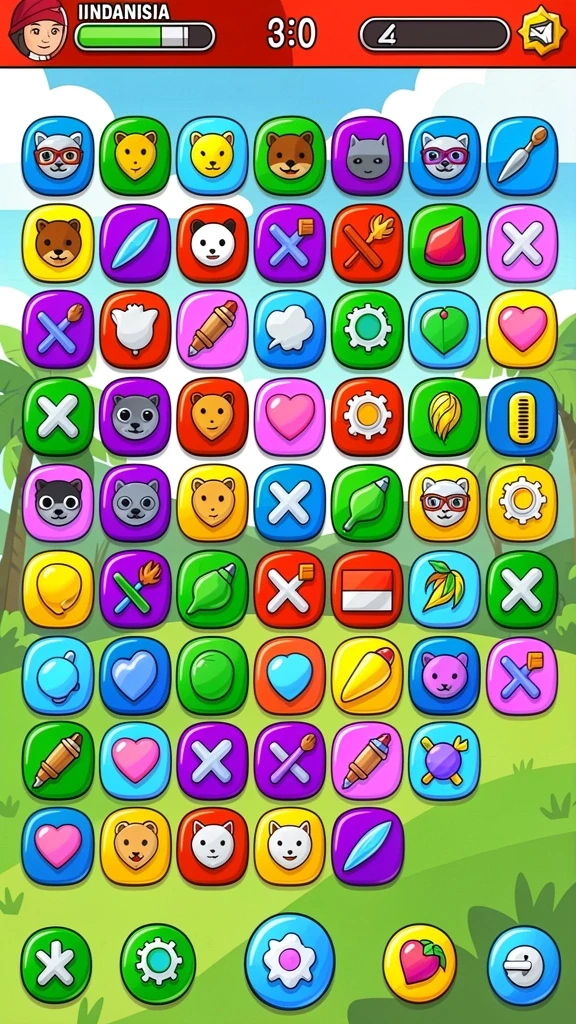Select the blue paintbrush tile
Viewport: 576px width, 1024px height.
click(x=522, y=155)
